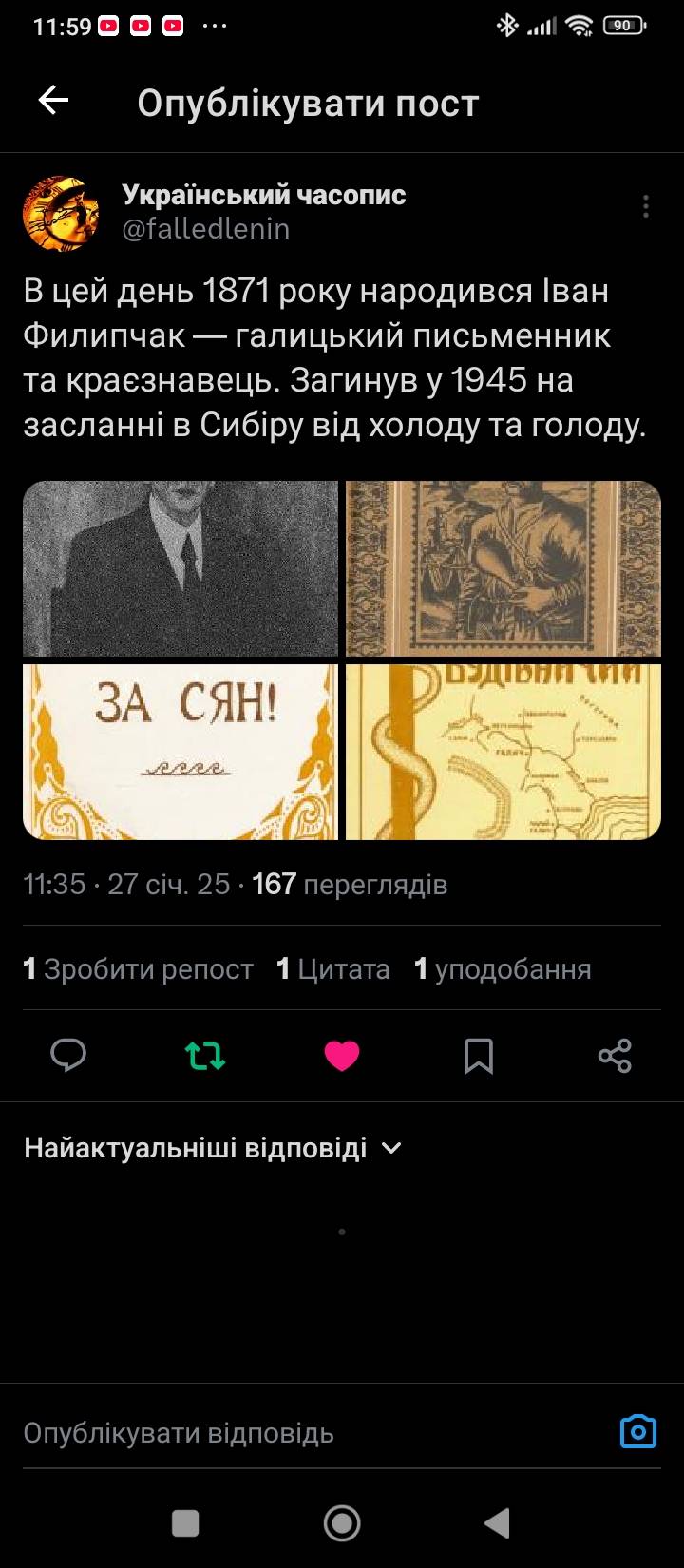This screenshot has width=684, height=1568.
Task: Open the map book cover image
Action: [503, 752]
